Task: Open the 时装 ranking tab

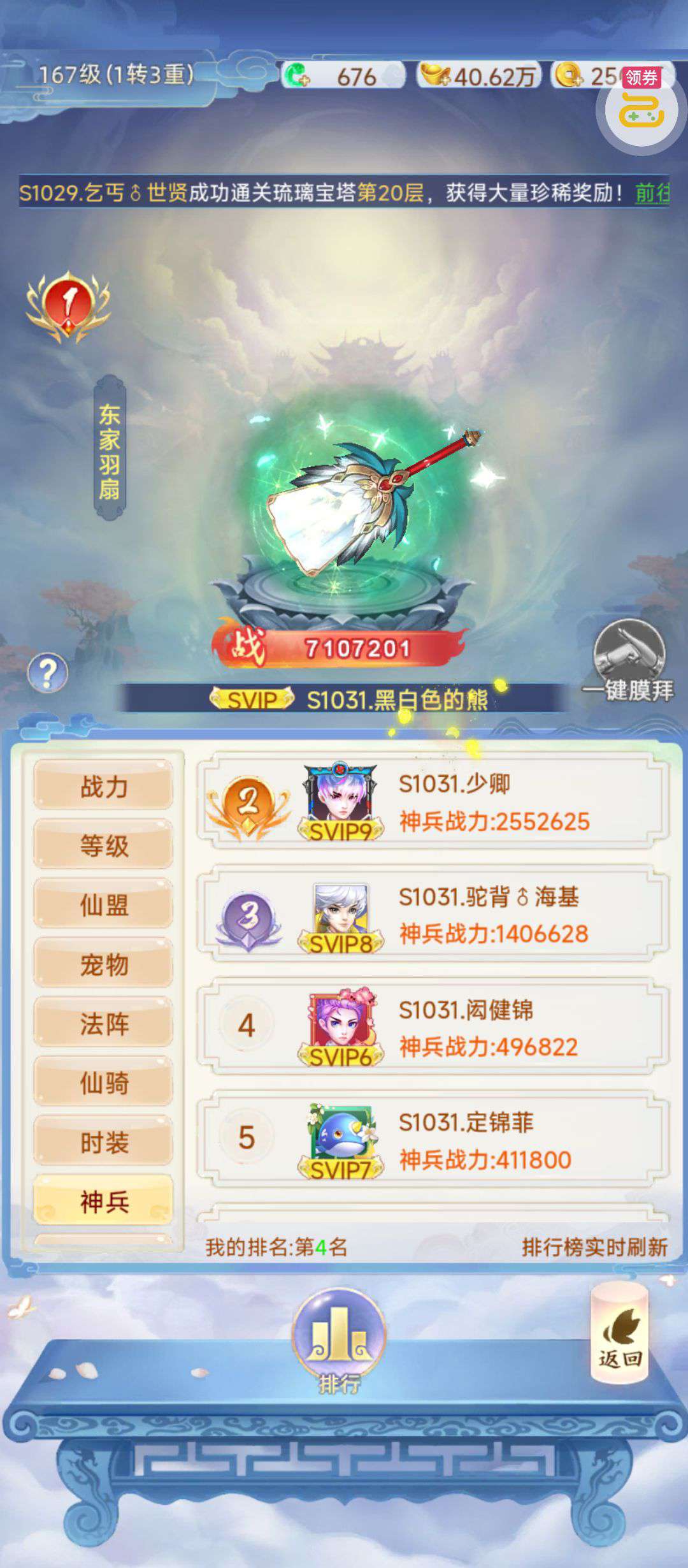Action: pos(103,1142)
